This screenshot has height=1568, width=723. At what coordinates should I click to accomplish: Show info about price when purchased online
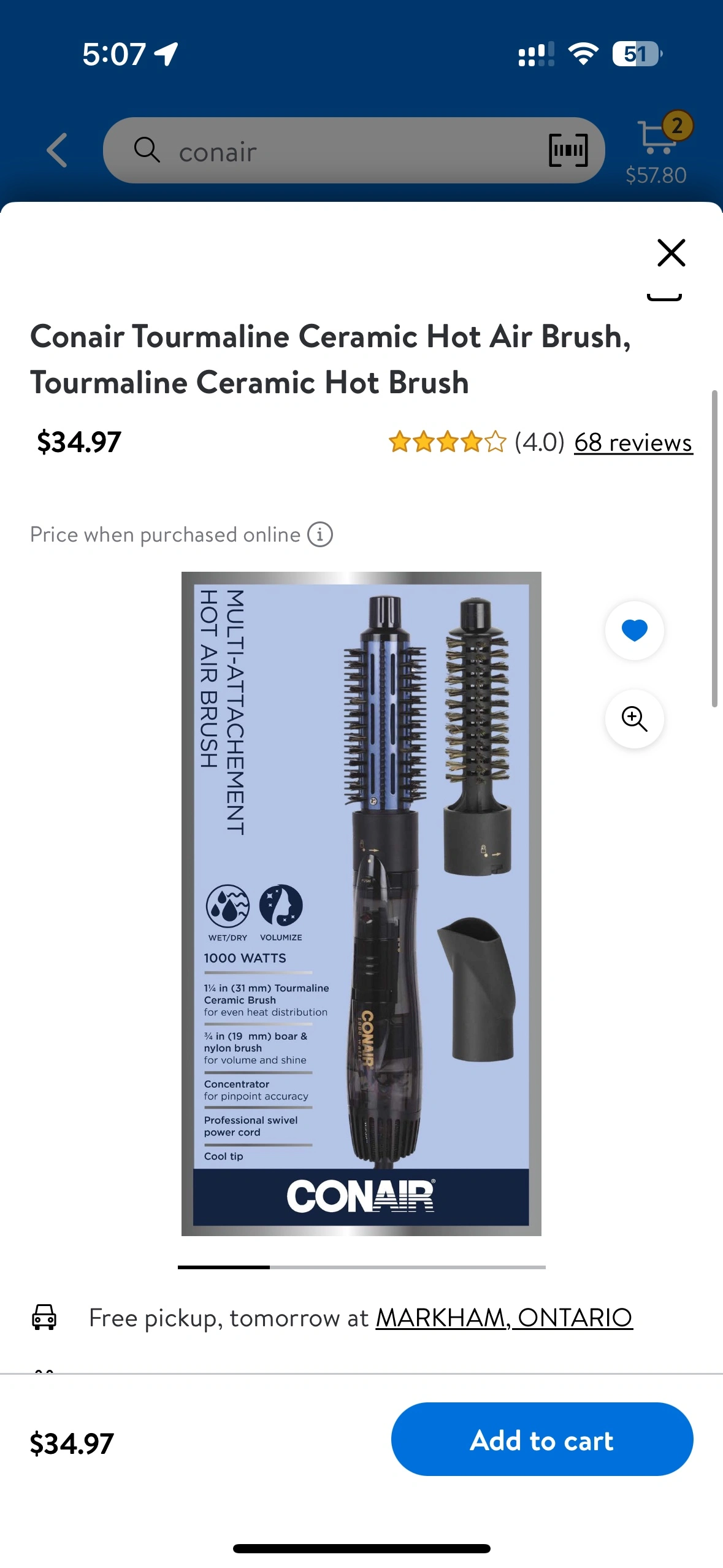point(320,534)
